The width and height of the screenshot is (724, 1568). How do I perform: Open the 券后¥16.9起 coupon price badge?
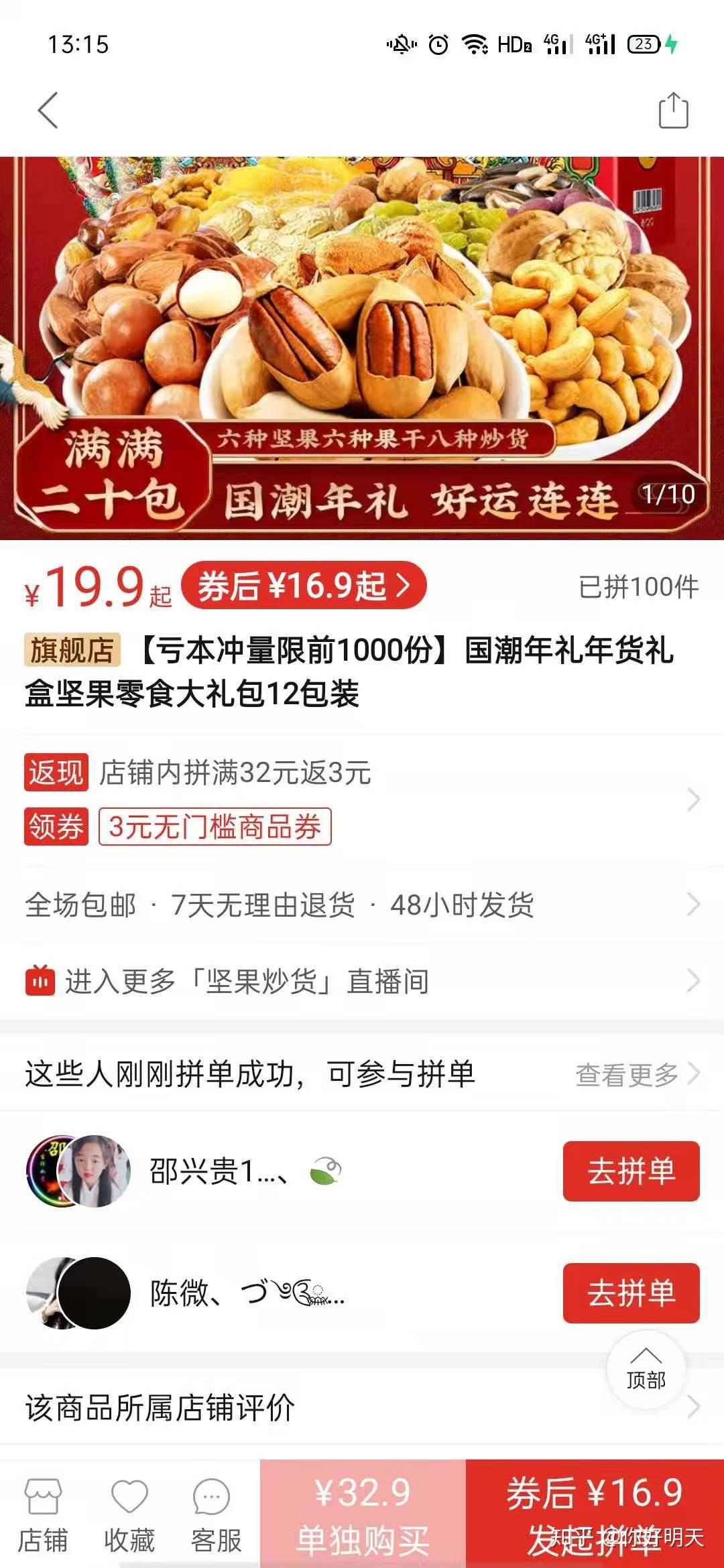point(304,586)
